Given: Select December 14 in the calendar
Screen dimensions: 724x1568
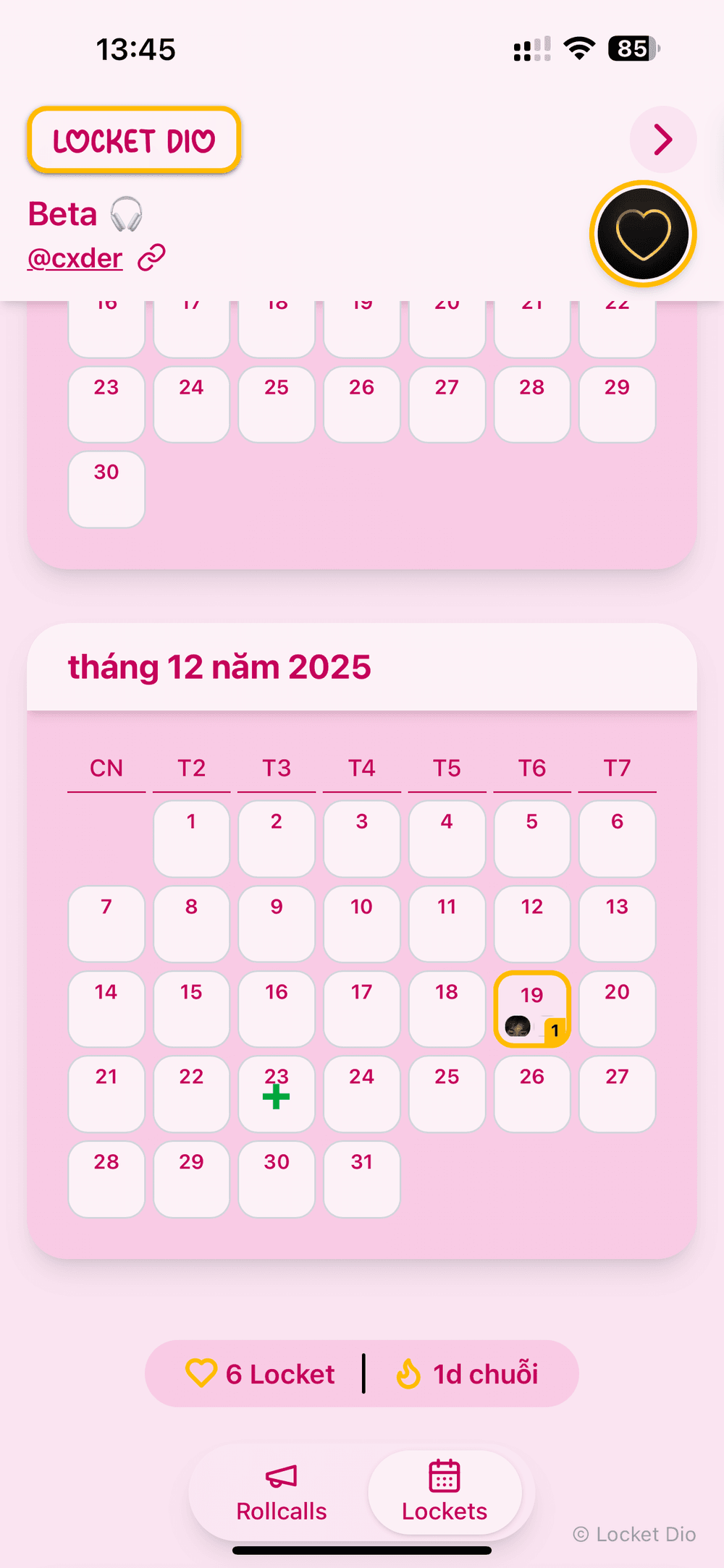Looking at the screenshot, I should pyautogui.click(x=106, y=1009).
